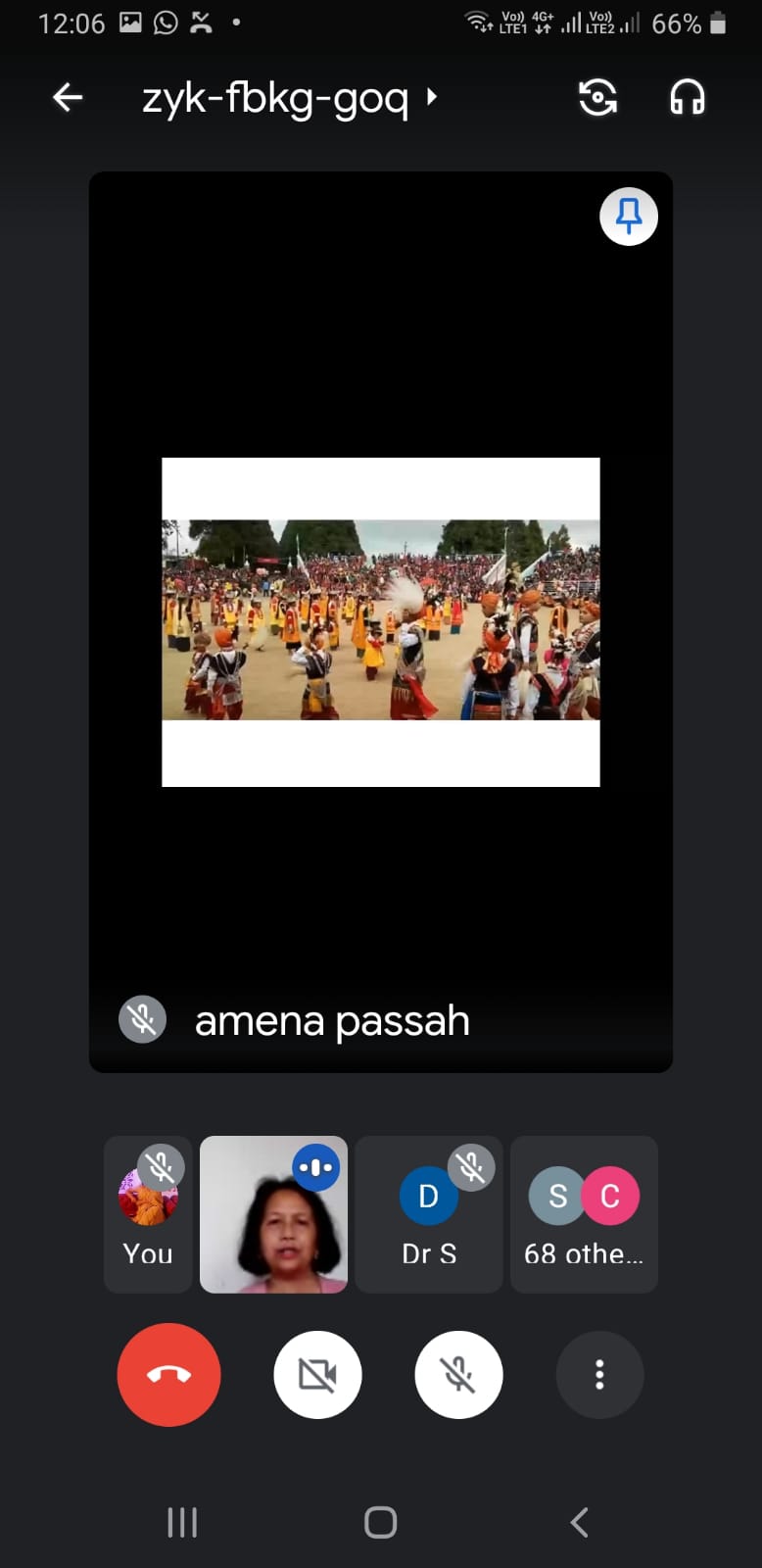End the call

click(x=168, y=1375)
